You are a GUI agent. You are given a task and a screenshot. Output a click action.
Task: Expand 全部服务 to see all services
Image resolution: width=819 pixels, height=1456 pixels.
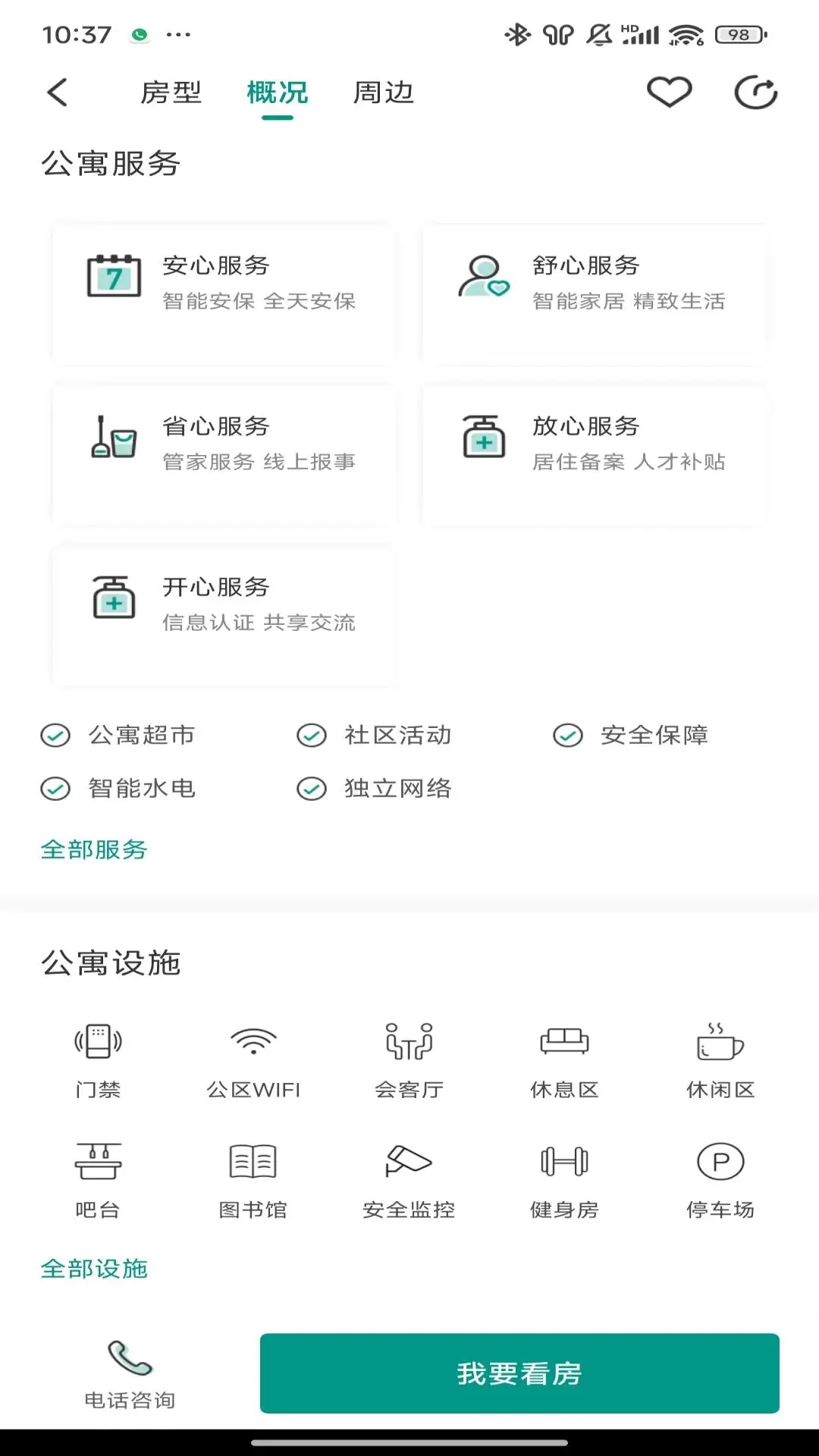[96, 850]
